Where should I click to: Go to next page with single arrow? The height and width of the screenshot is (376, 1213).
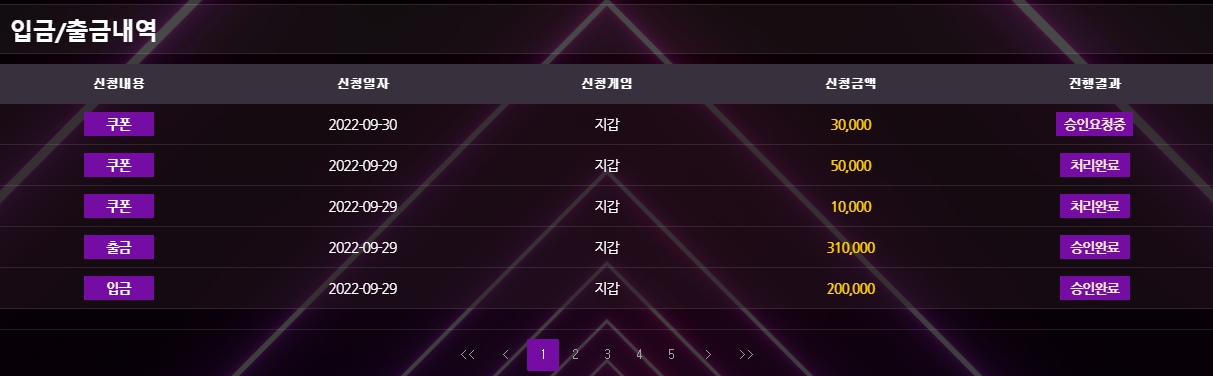click(708, 354)
